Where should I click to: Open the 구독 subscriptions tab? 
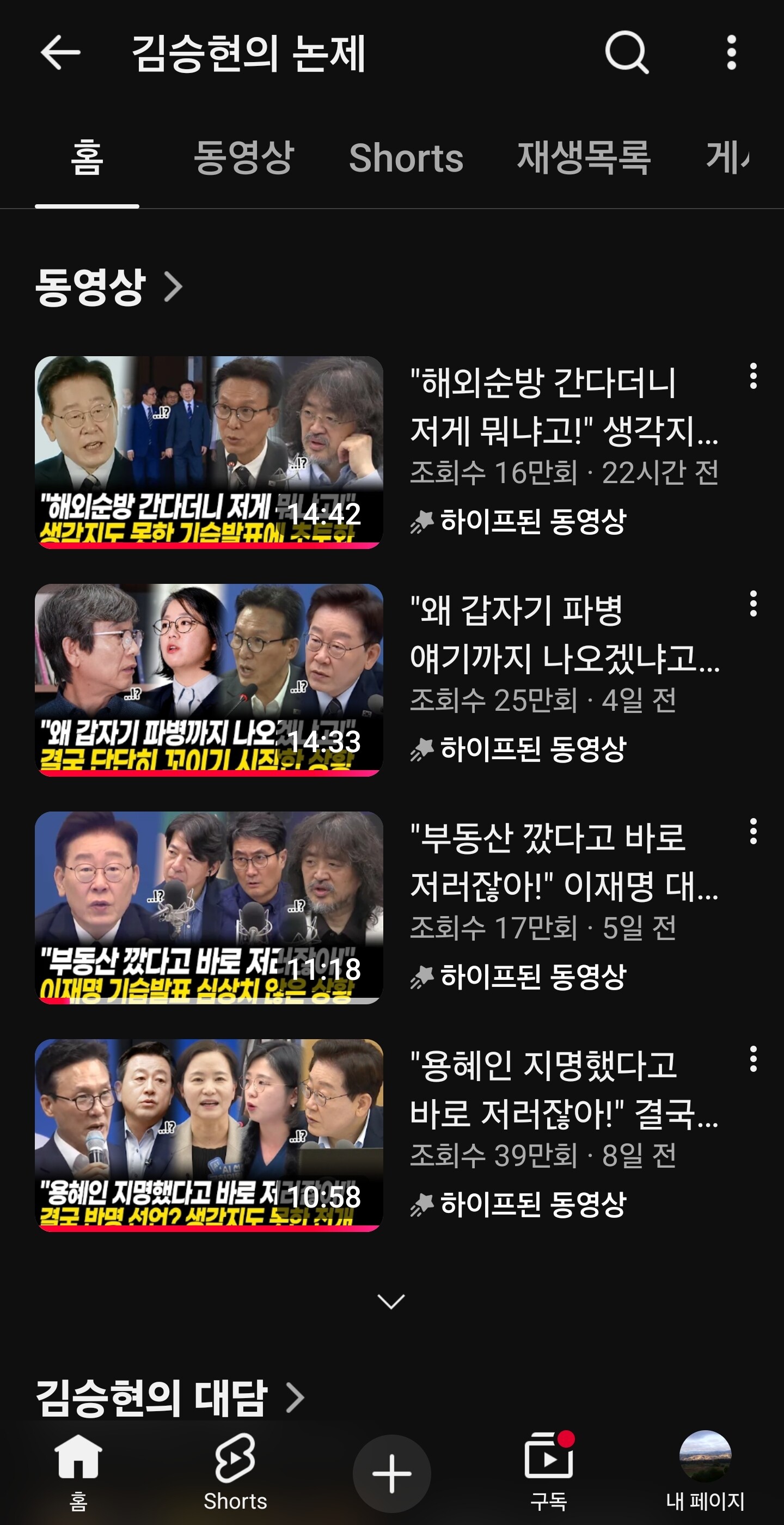point(548,1472)
